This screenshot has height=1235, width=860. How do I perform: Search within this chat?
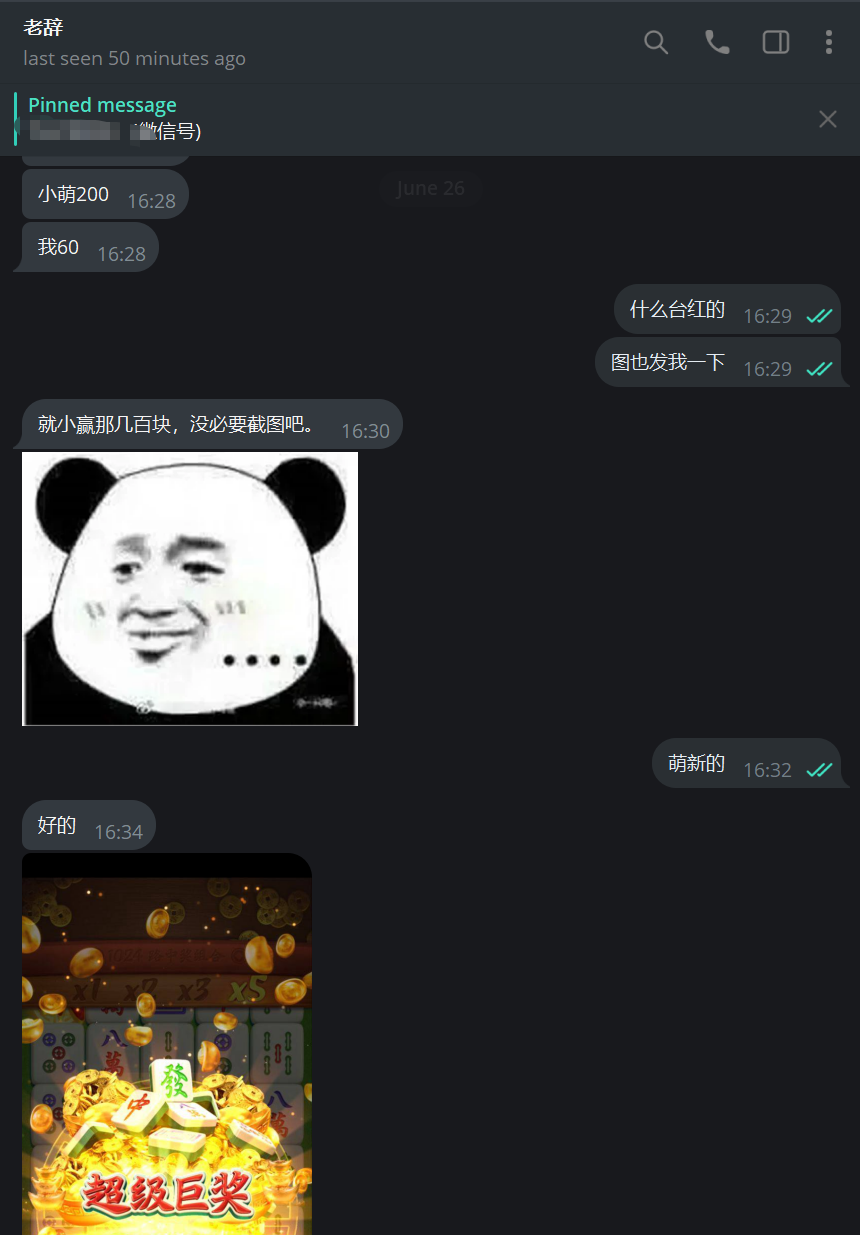pos(656,42)
